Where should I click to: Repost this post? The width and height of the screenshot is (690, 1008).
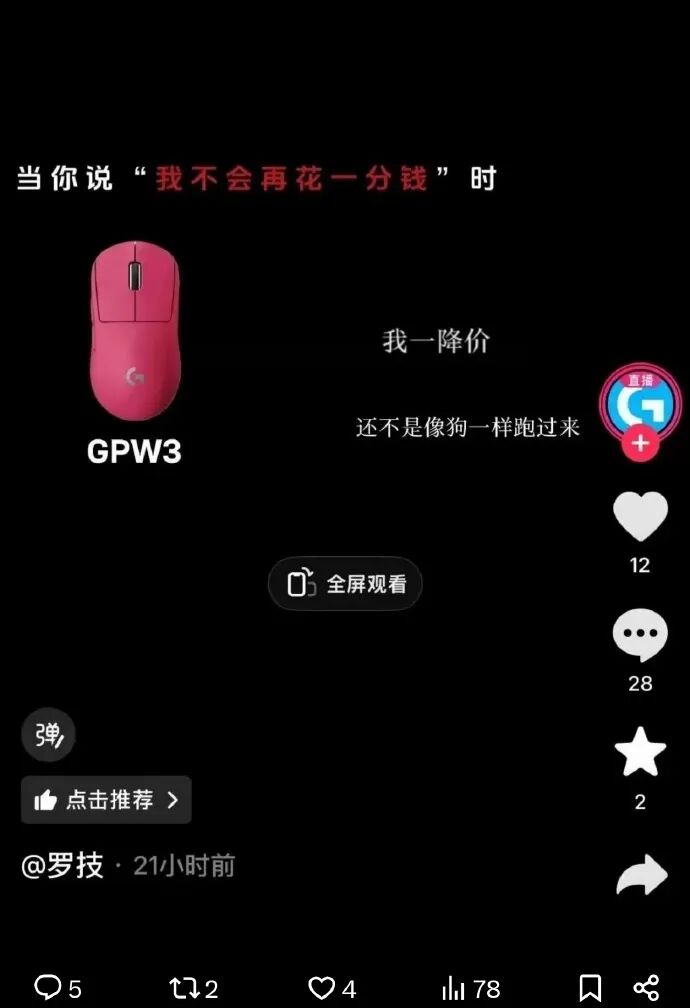[184, 988]
